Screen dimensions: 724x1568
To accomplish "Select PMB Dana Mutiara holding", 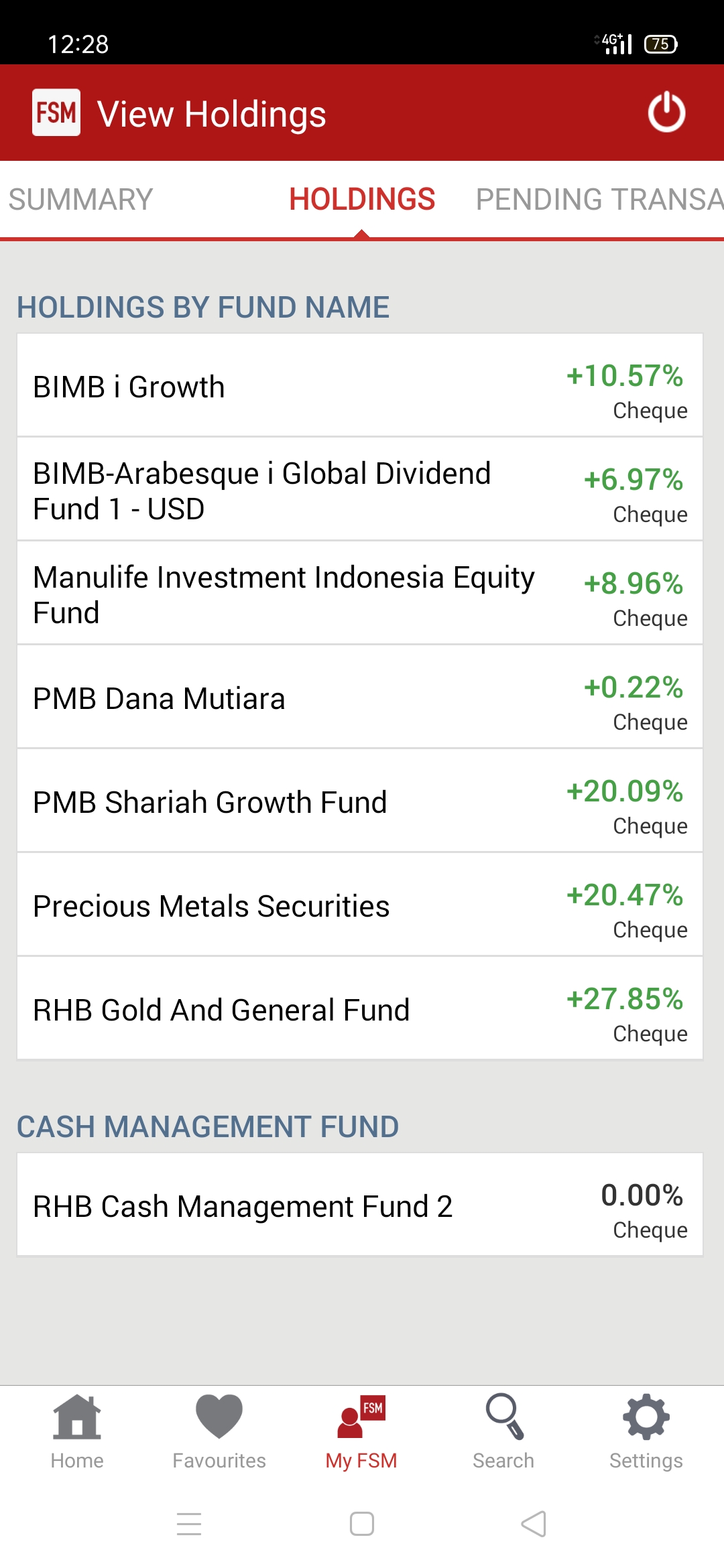I will 360,697.
